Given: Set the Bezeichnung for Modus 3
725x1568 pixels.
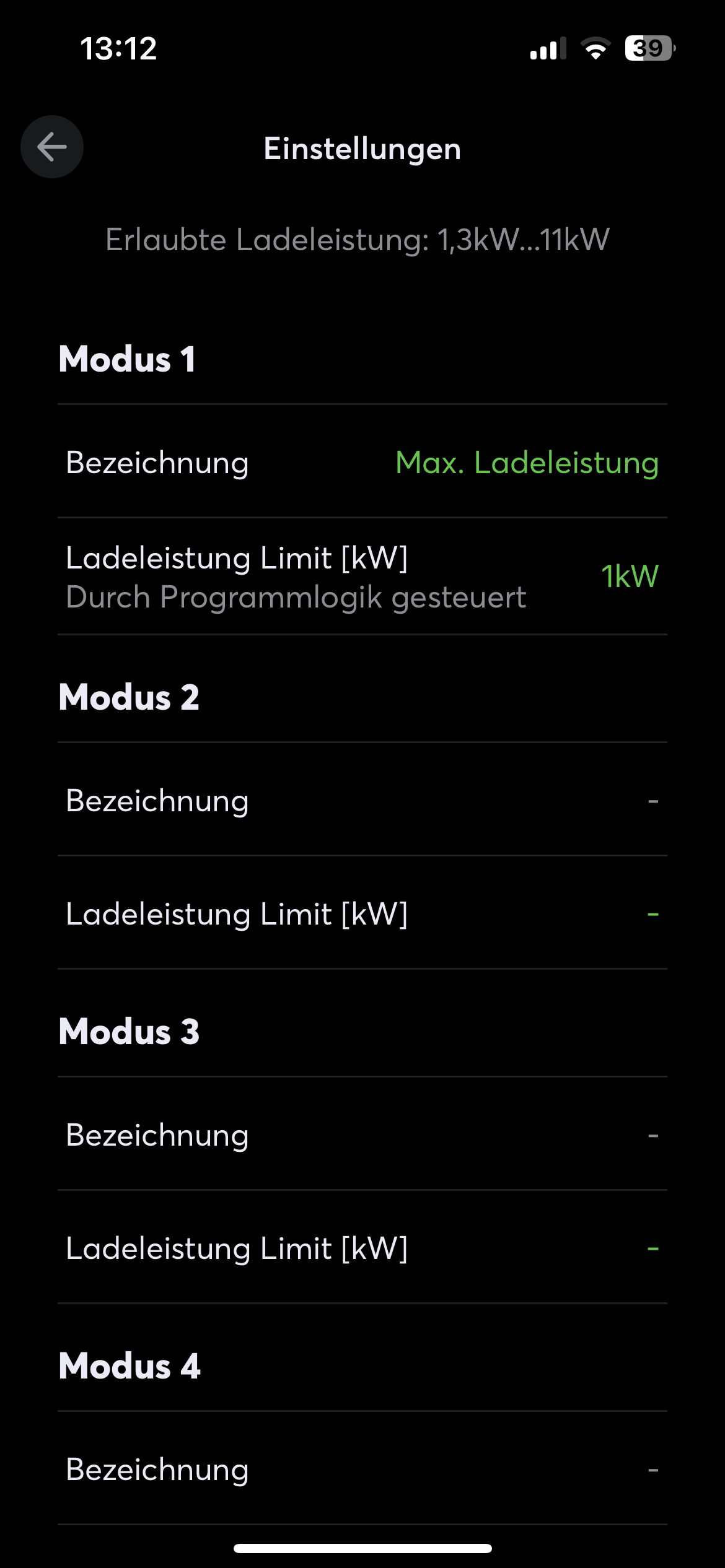Looking at the screenshot, I should (362, 1135).
